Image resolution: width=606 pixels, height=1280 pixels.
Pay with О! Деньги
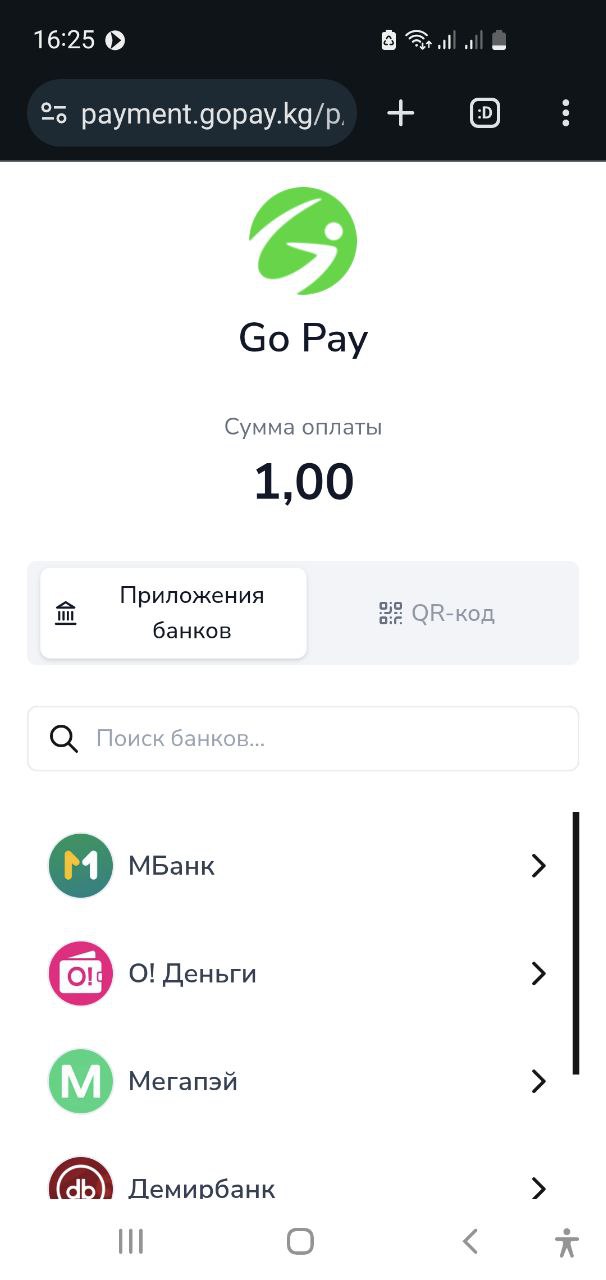298,973
